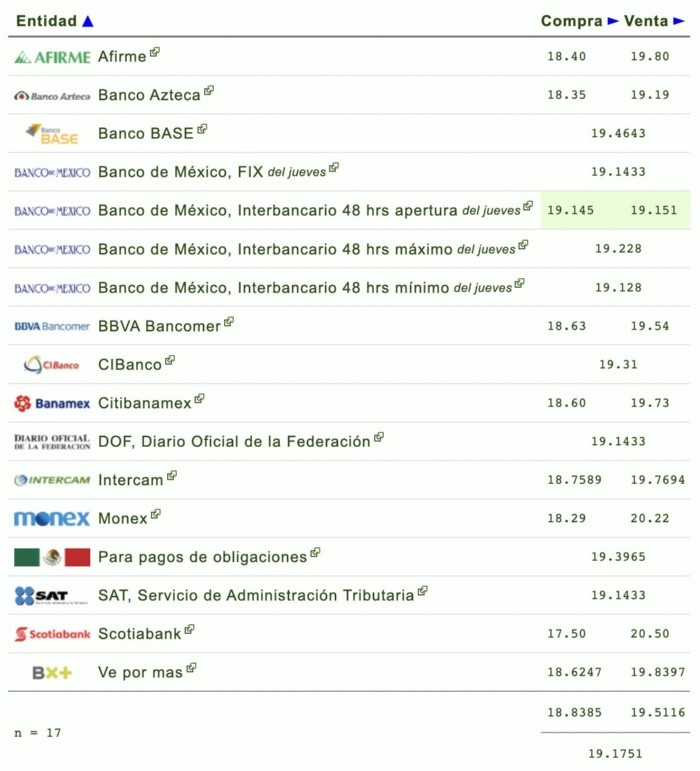This screenshot has height=771, width=700.
Task: Open the CIBanco external link
Action: (170, 360)
